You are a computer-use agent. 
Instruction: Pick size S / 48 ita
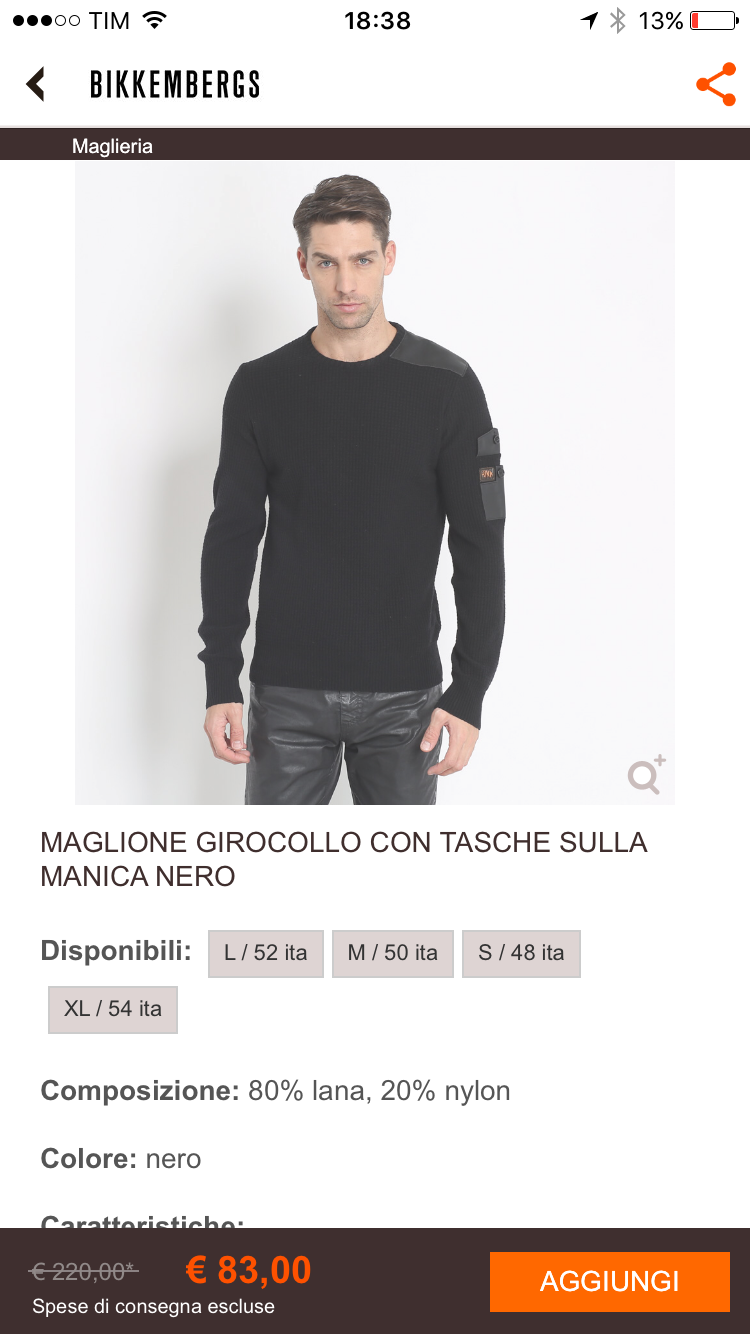(521, 953)
